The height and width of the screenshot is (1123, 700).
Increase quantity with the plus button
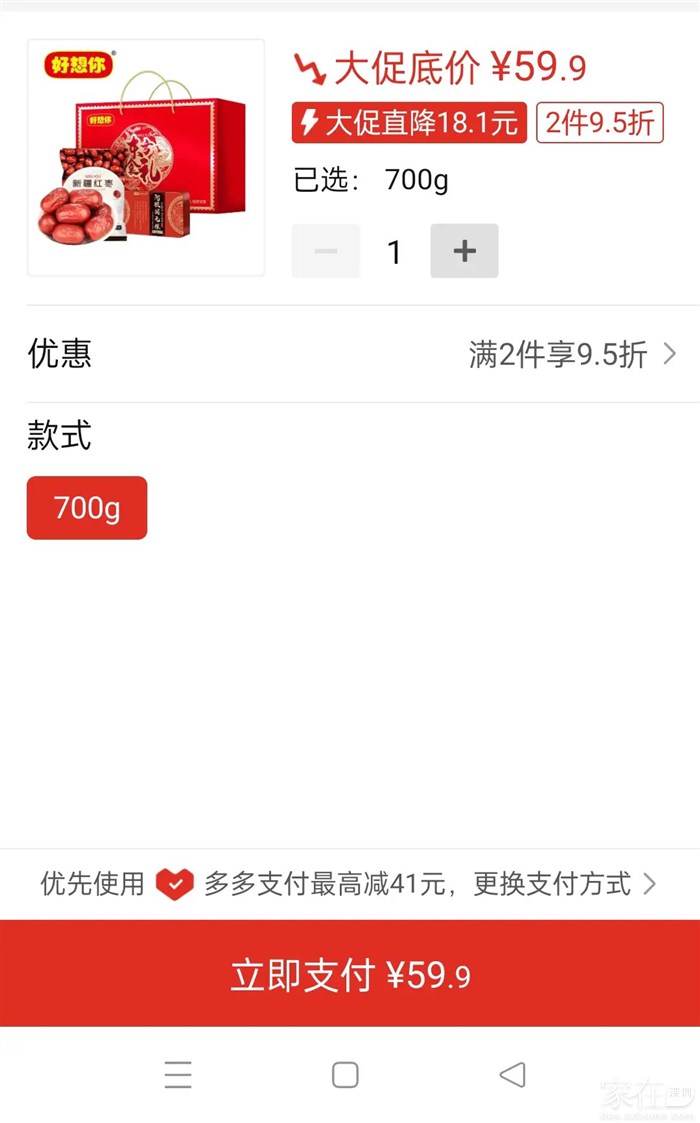coord(464,251)
